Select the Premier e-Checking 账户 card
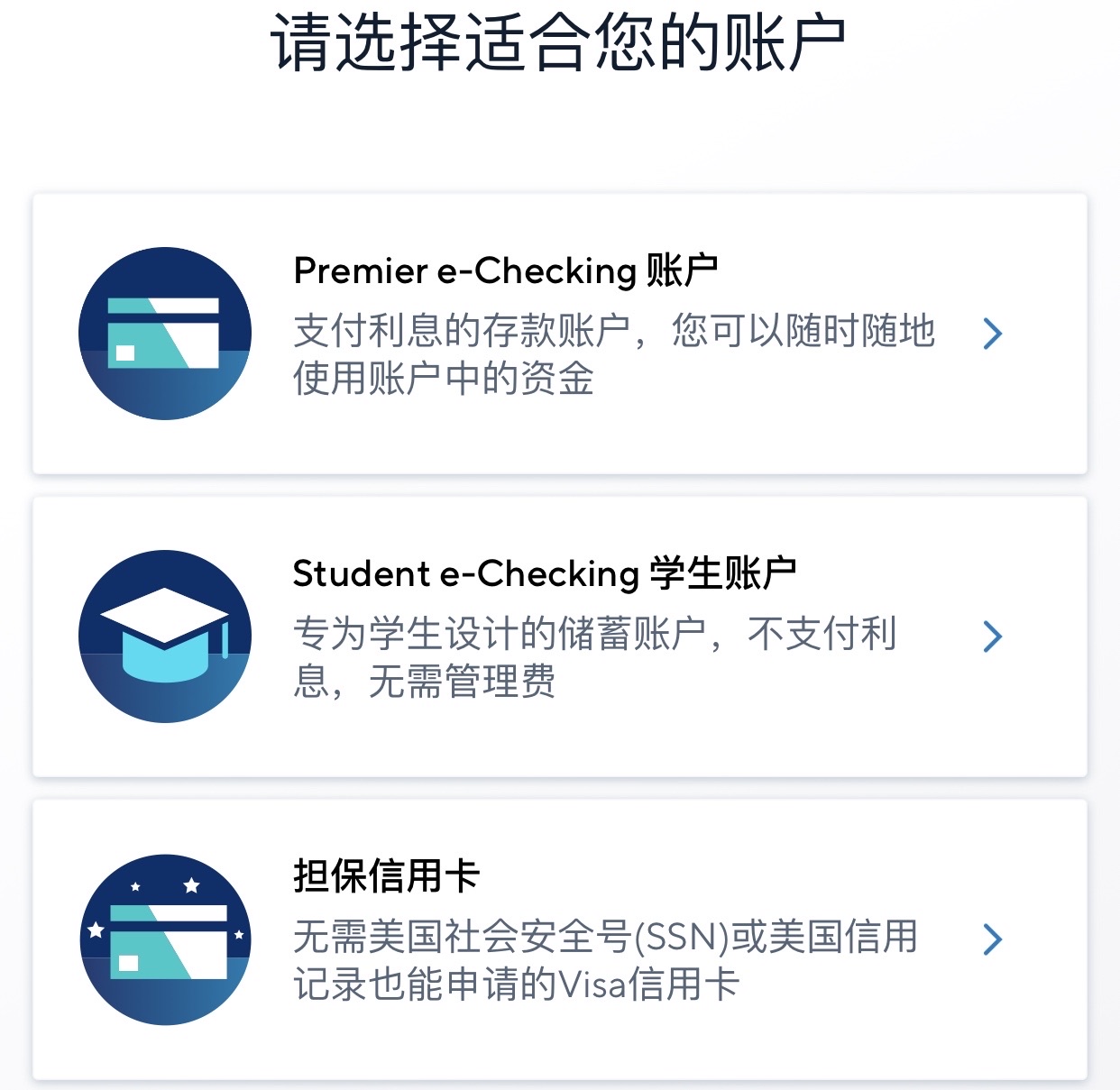Viewport: 1120px width, 1090px height. 560,334
